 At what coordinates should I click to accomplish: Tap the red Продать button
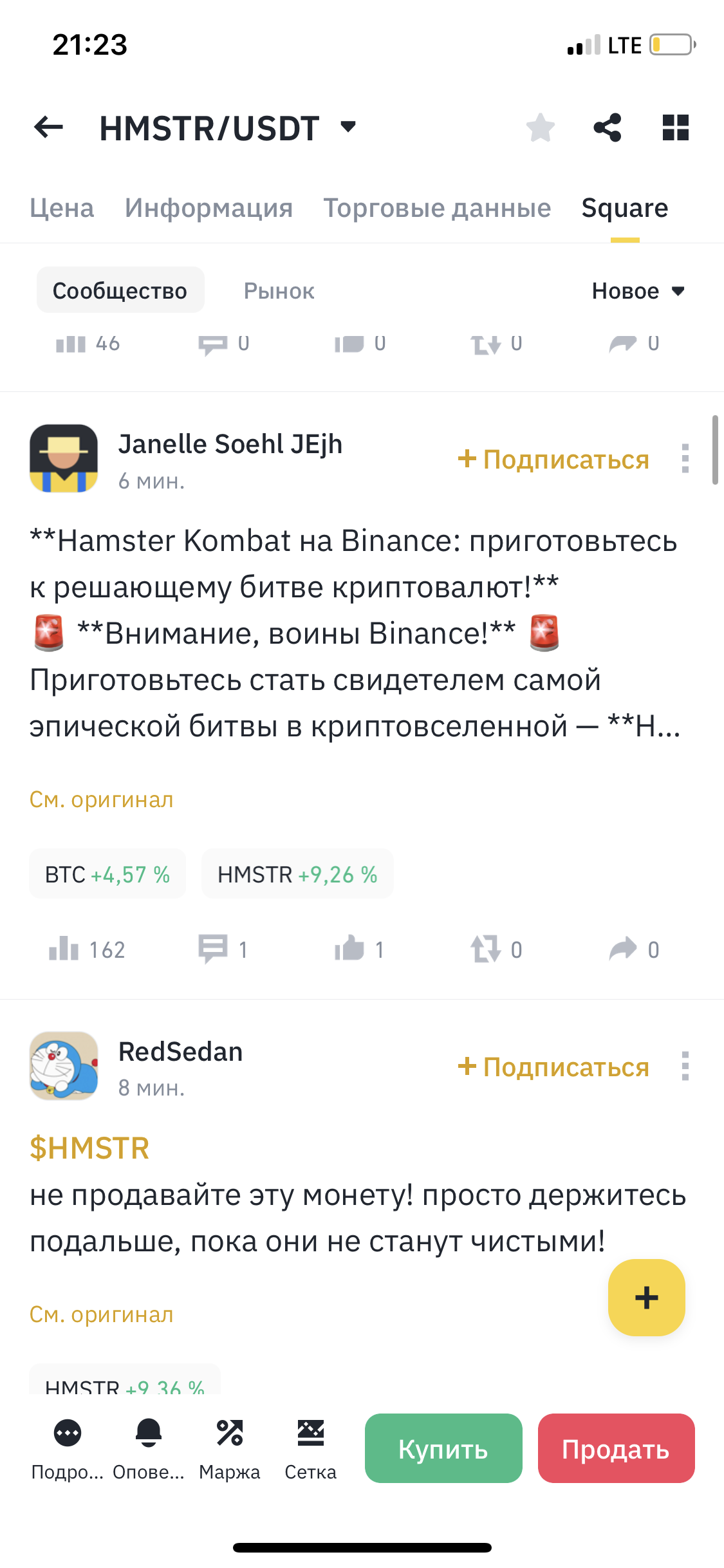tap(616, 1449)
